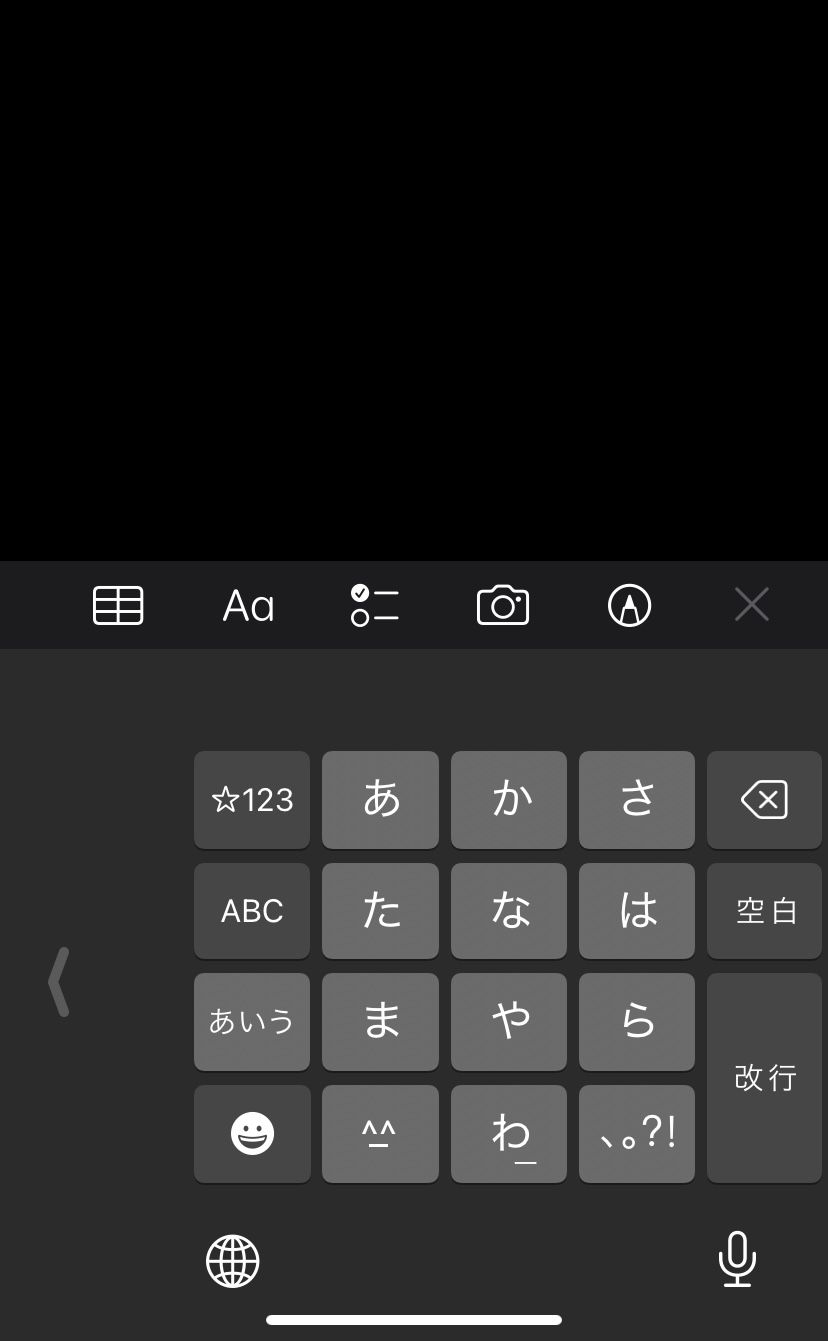Tap the backspace delete key
The image size is (828, 1341).
pyautogui.click(x=764, y=800)
